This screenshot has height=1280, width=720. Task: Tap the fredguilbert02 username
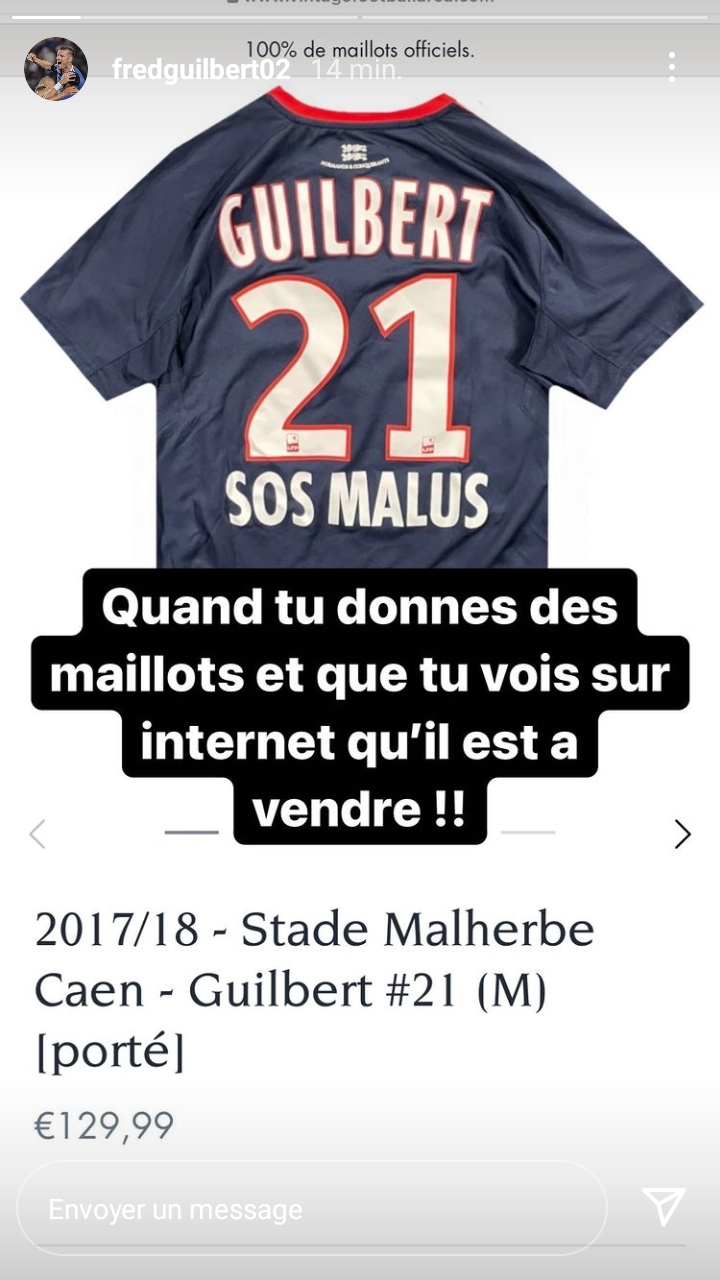(x=201, y=70)
